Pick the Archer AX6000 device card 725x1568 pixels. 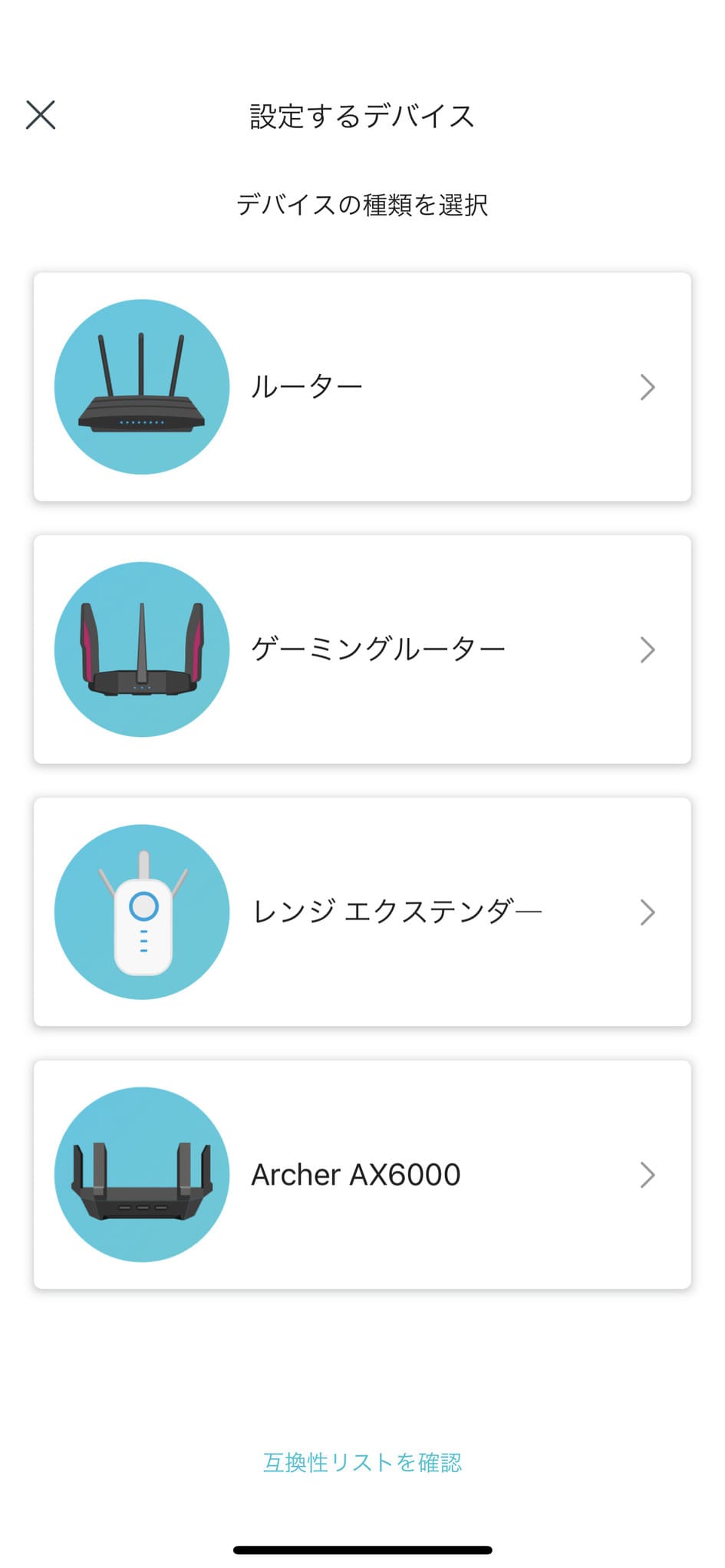362,1175
